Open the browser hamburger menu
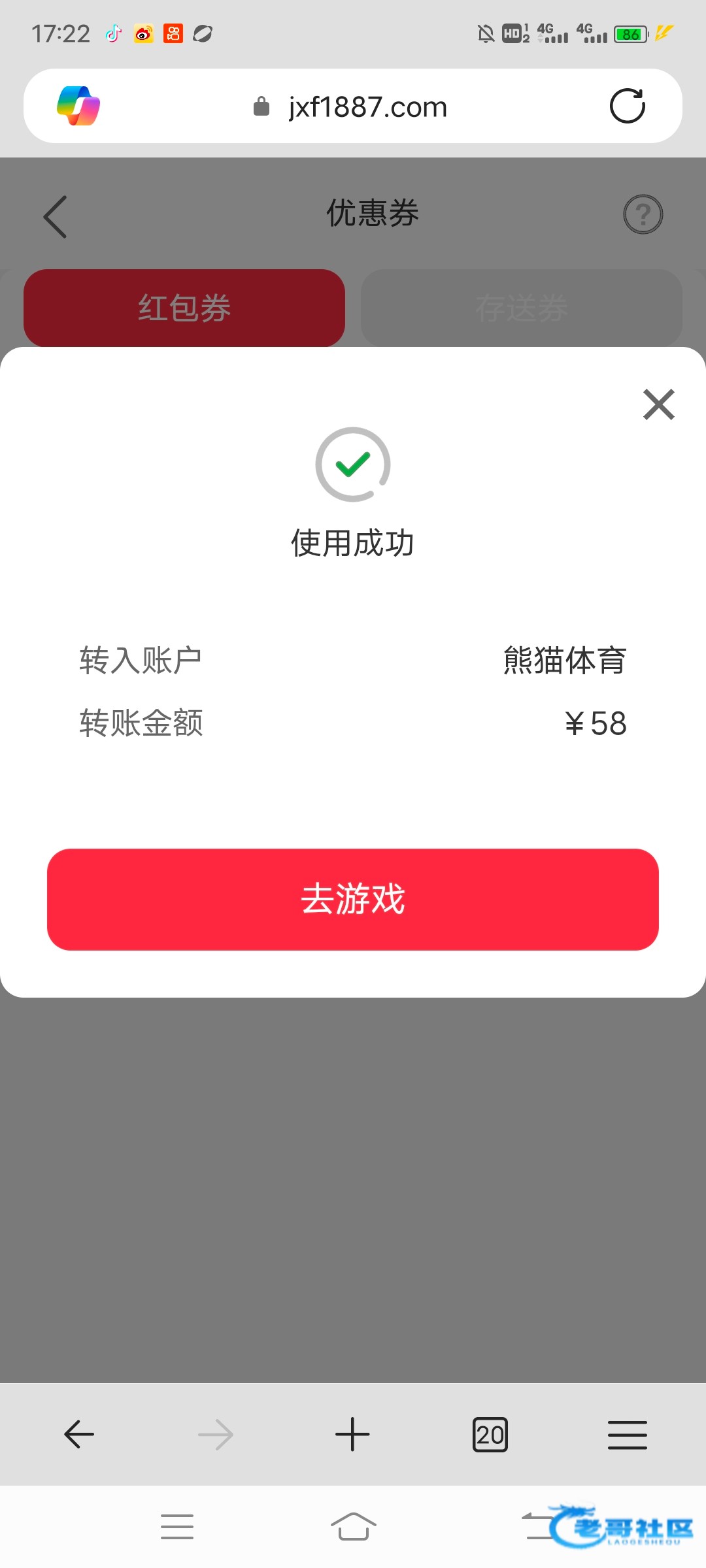706x1568 pixels. pyautogui.click(x=627, y=1435)
